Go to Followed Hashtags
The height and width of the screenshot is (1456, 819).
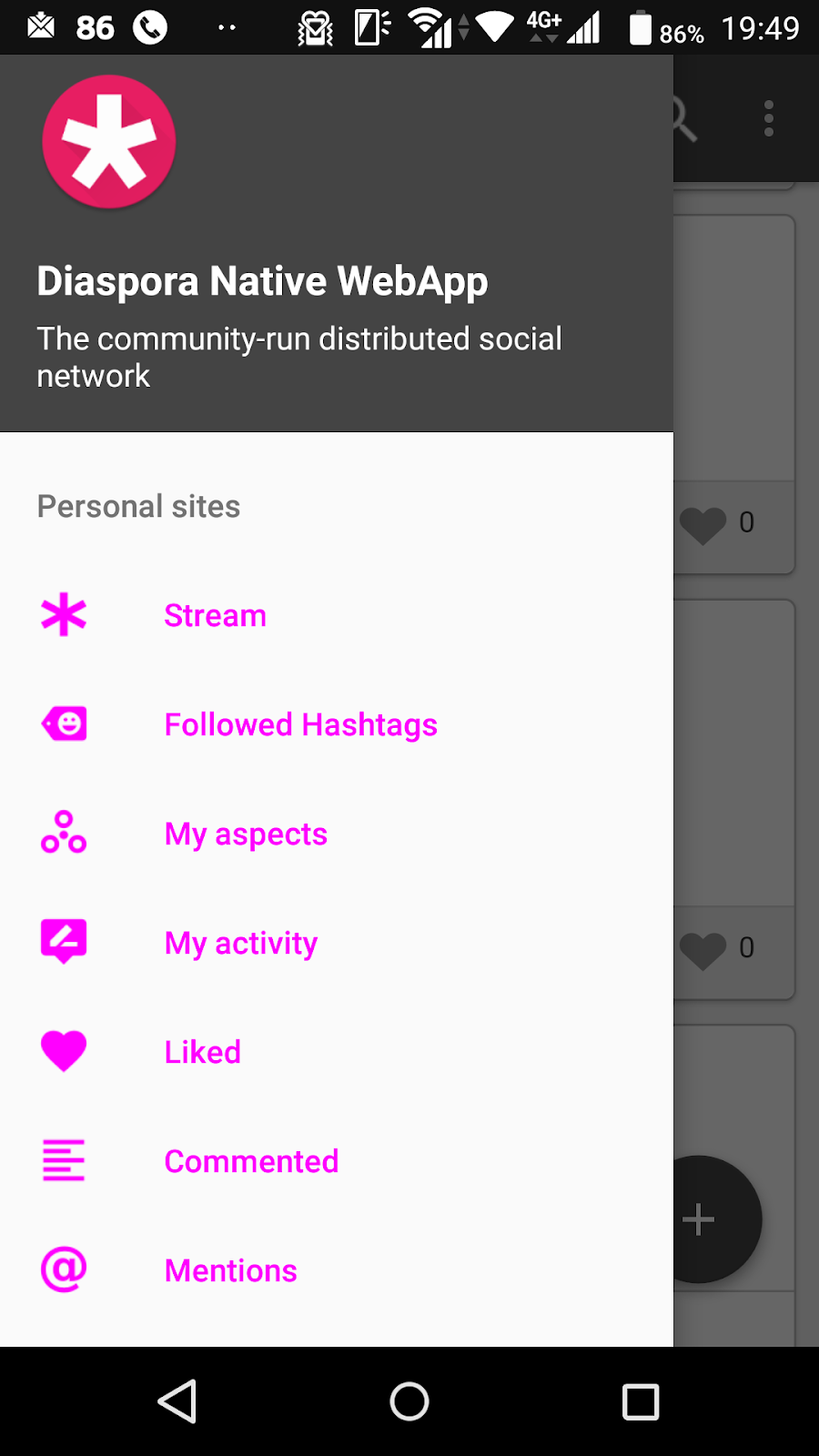point(300,725)
